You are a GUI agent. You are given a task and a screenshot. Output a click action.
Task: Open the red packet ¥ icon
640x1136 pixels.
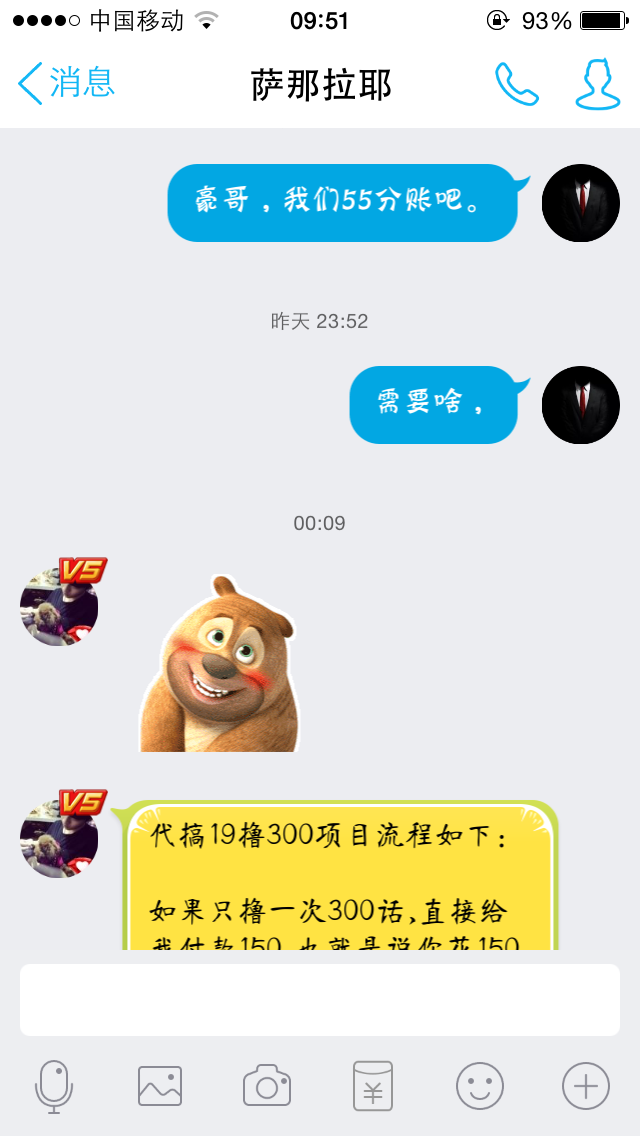pos(373,1086)
